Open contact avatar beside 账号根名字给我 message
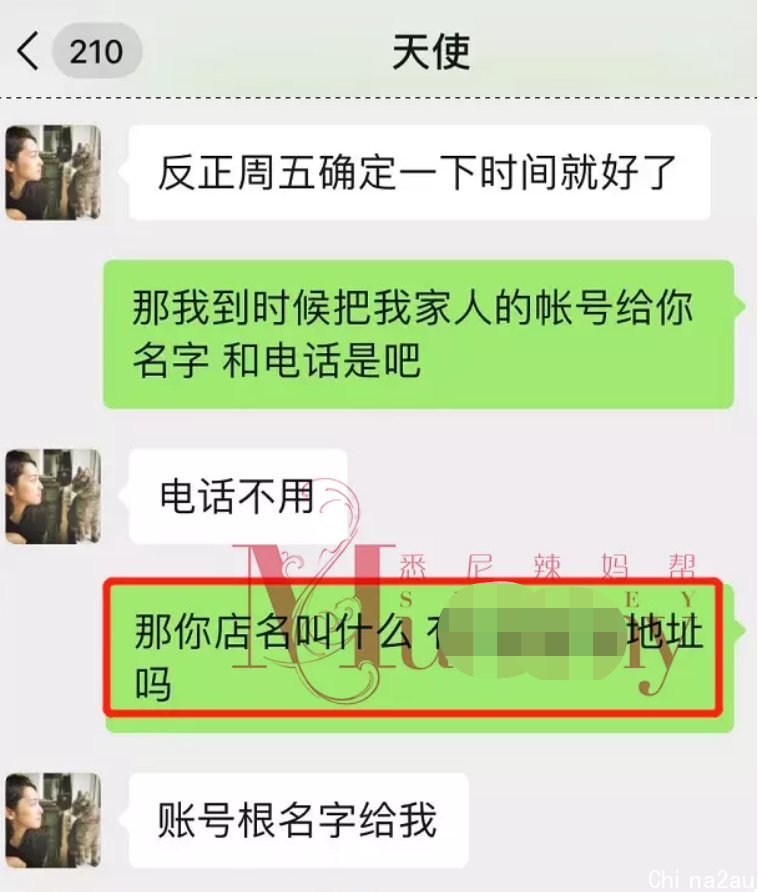The width and height of the screenshot is (759, 892). click(x=53, y=820)
